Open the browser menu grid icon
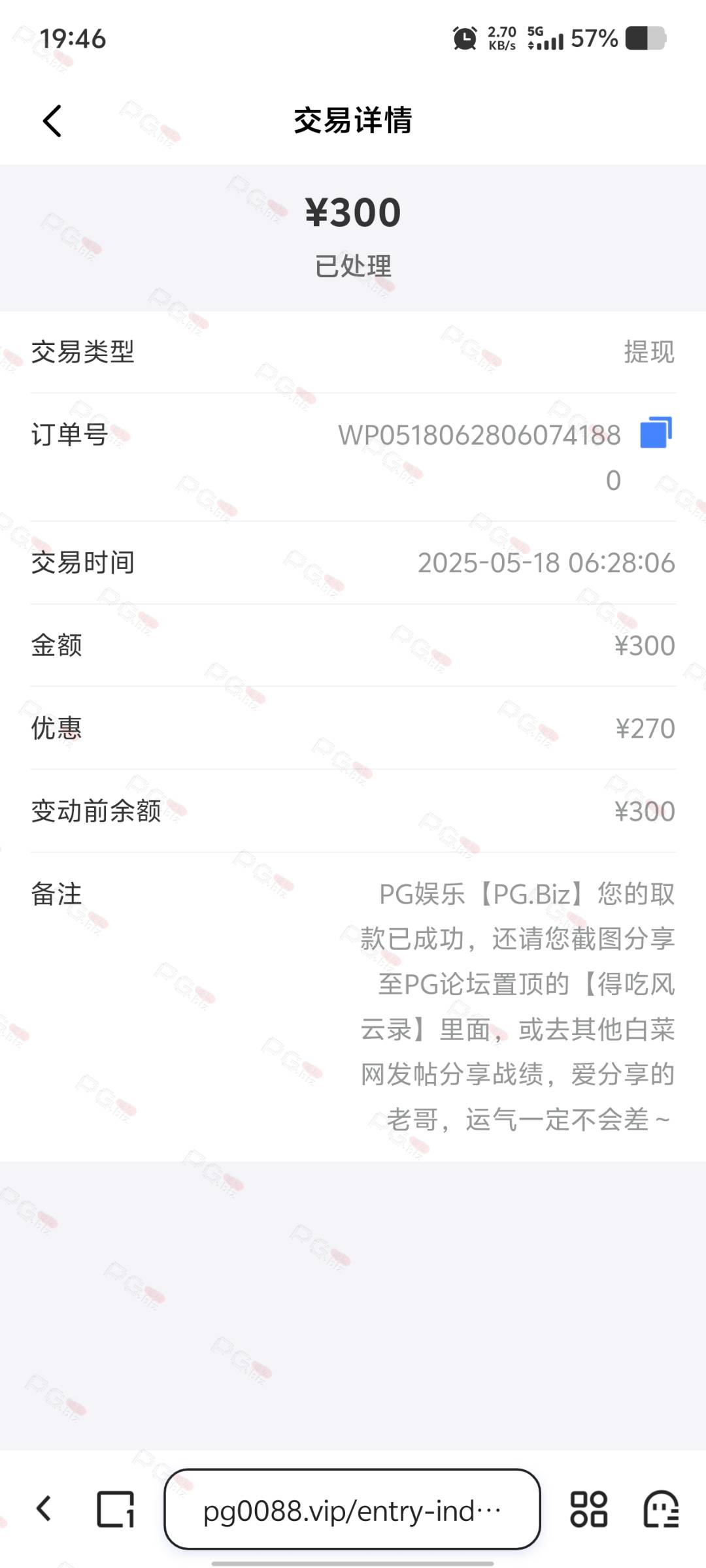Screen dimensions: 706x1568 coord(589,1509)
